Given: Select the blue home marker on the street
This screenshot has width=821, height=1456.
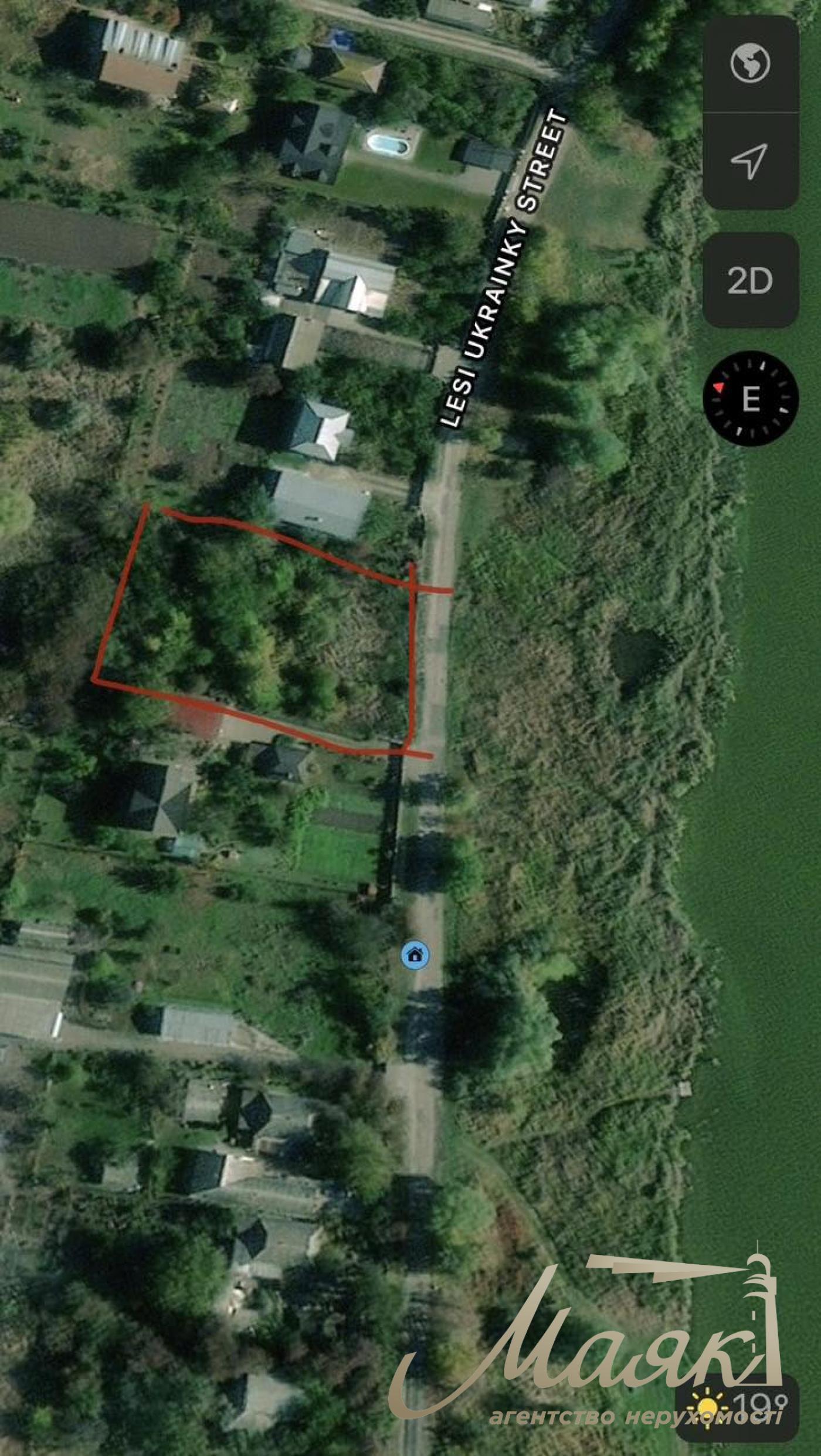Looking at the screenshot, I should coord(415,955).
